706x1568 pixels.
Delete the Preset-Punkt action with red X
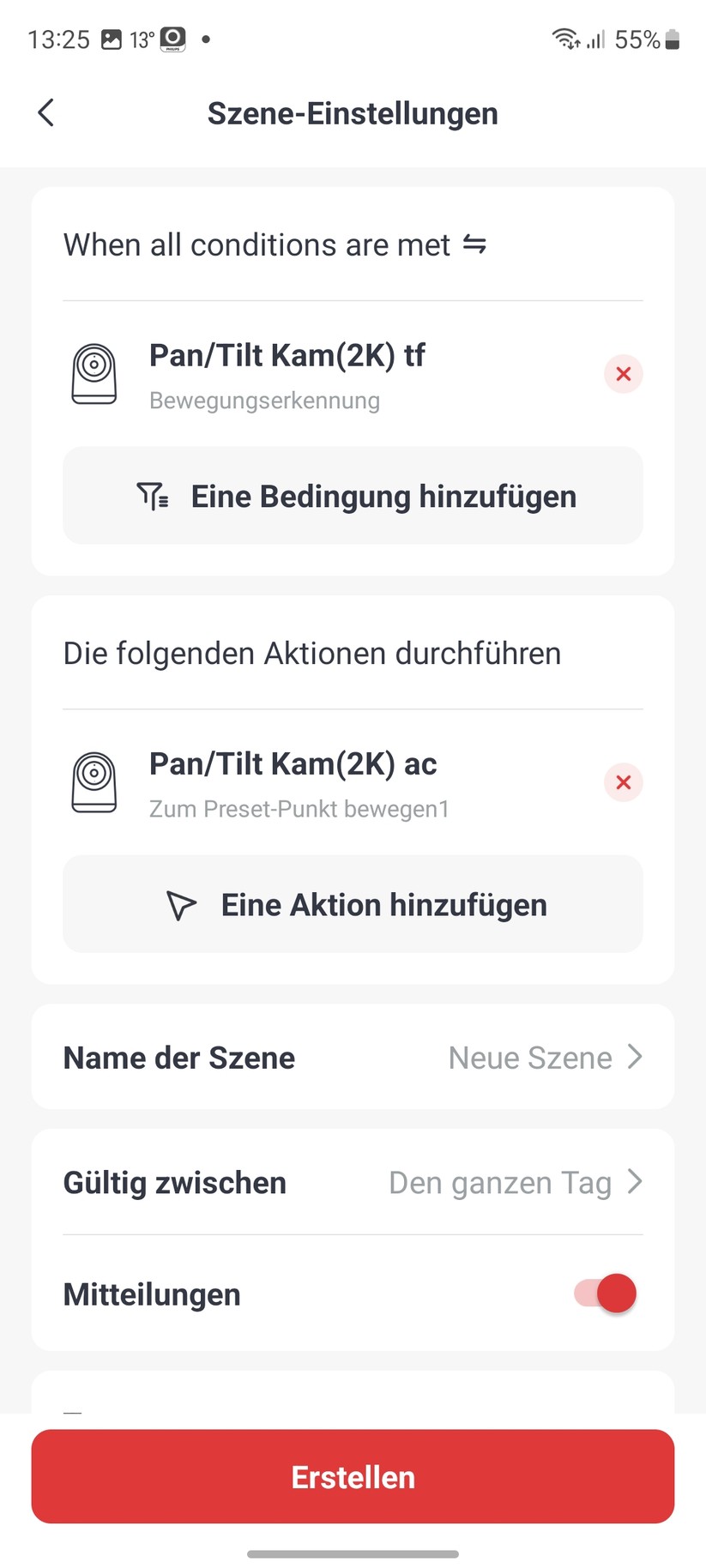(x=623, y=781)
